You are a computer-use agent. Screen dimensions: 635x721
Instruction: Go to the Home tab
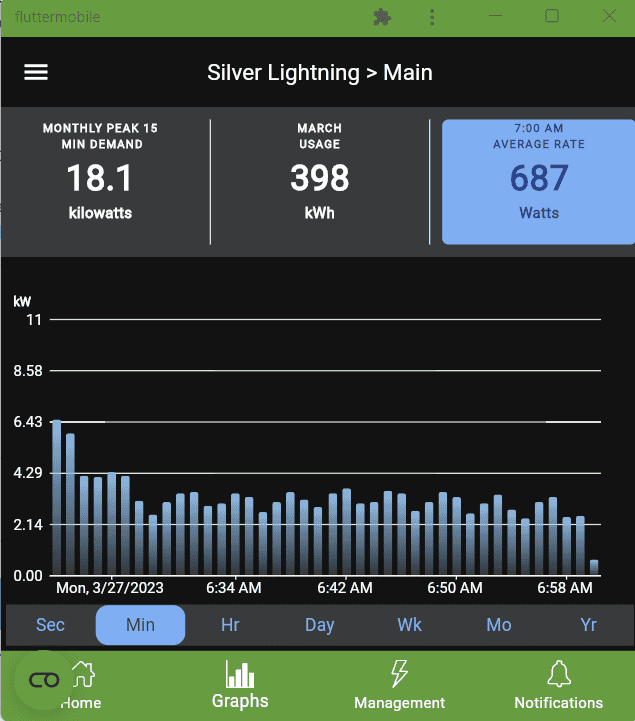pyautogui.click(x=82, y=686)
